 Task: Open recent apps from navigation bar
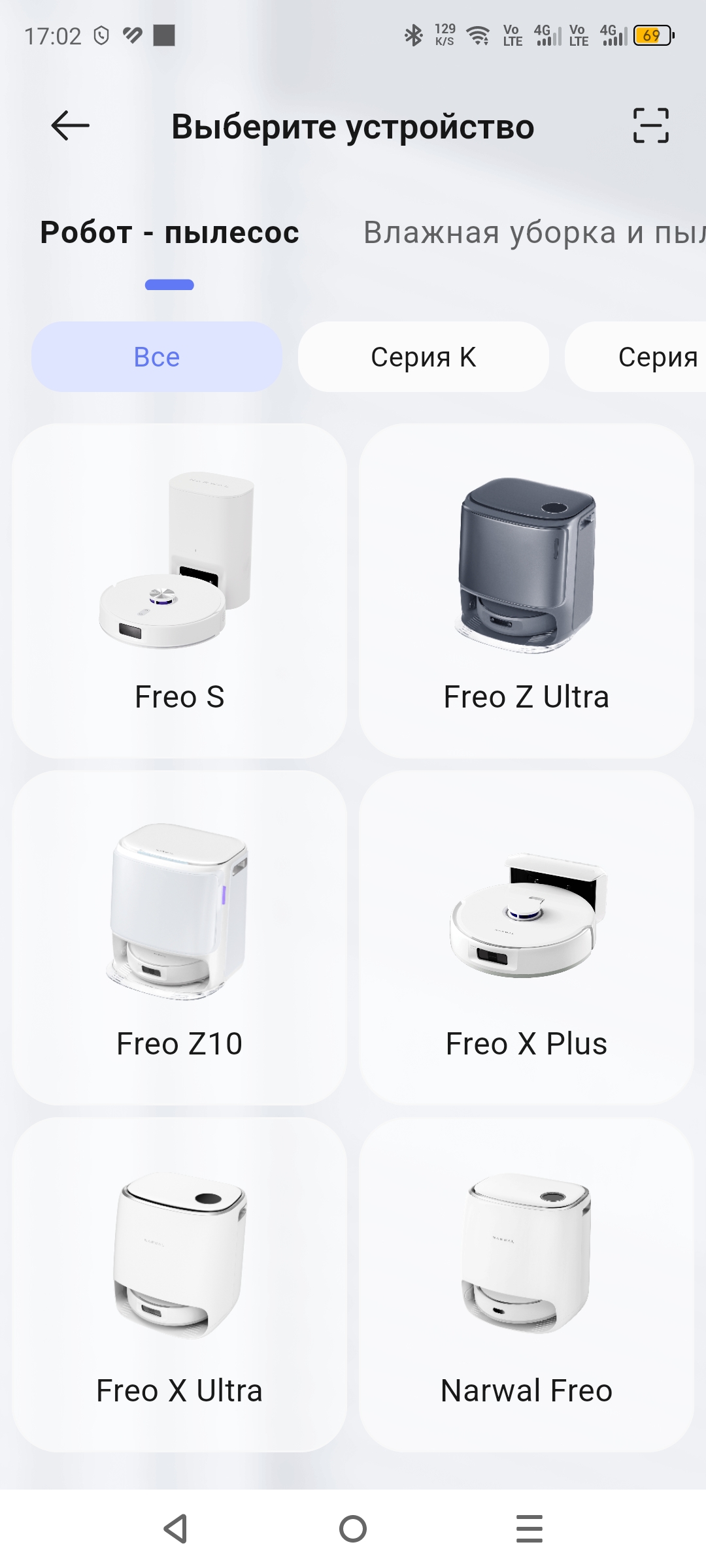(529, 1529)
